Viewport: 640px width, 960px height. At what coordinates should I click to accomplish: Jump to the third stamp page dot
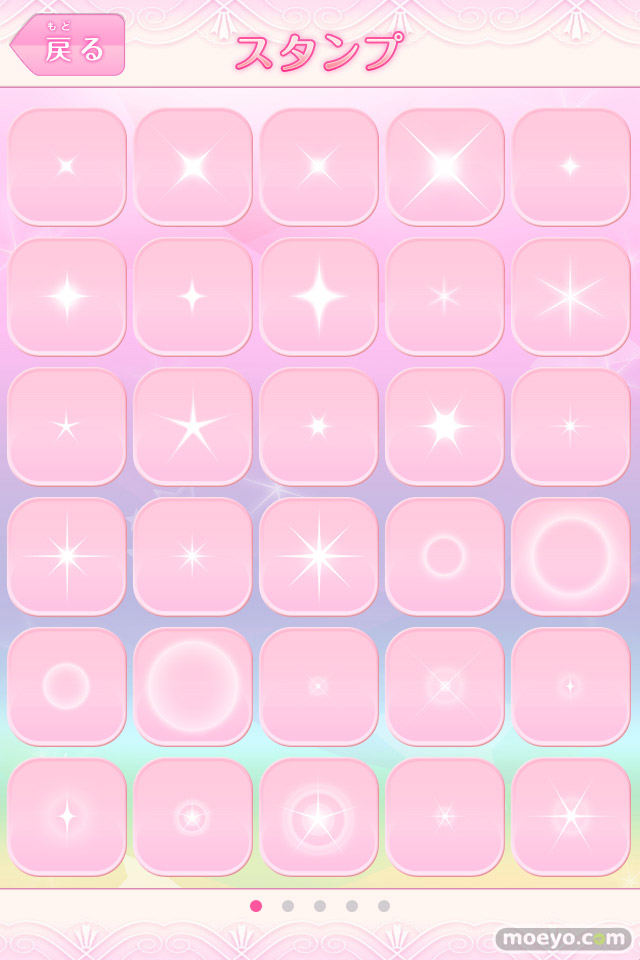pos(320,906)
